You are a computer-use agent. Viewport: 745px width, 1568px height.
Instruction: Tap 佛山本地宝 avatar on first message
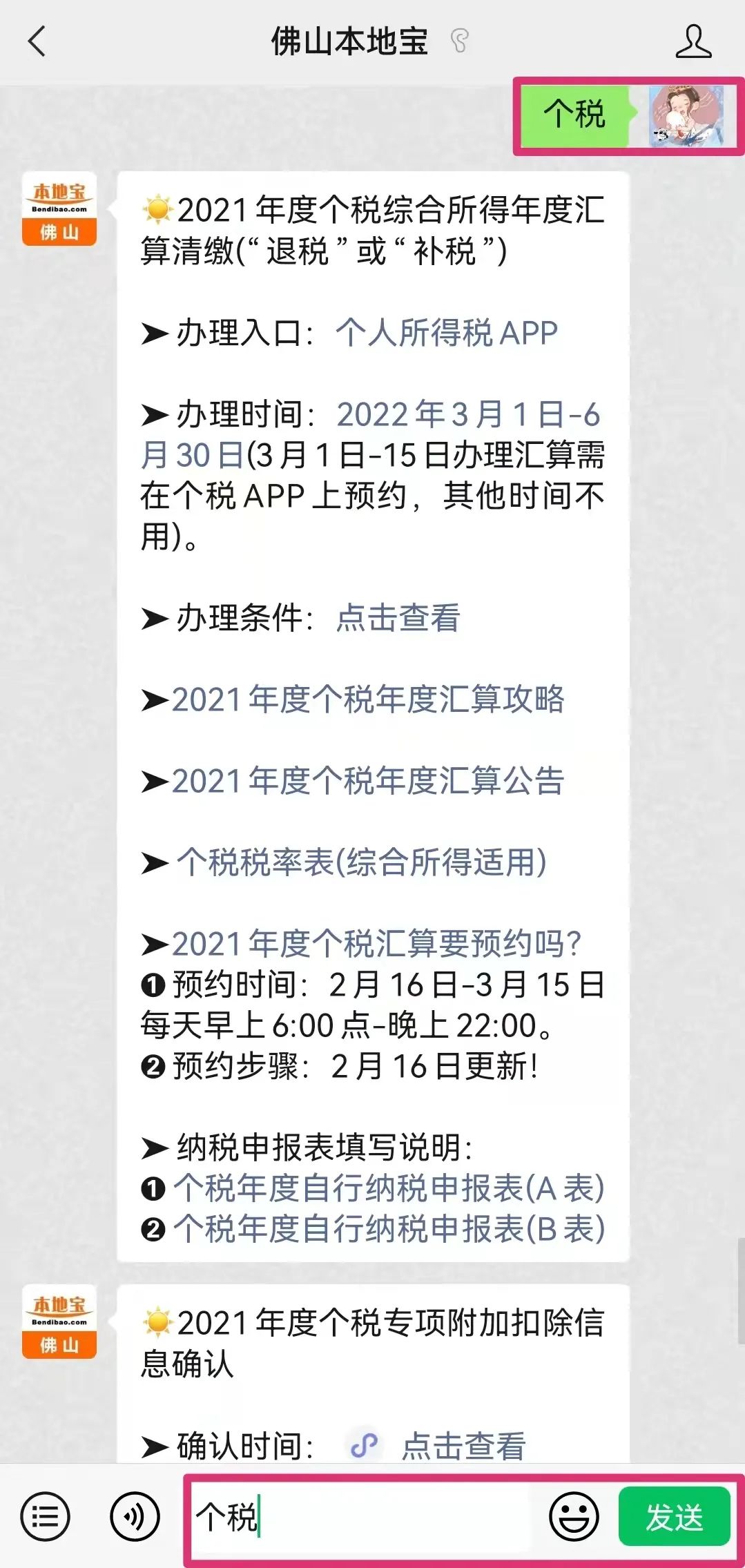point(59,209)
